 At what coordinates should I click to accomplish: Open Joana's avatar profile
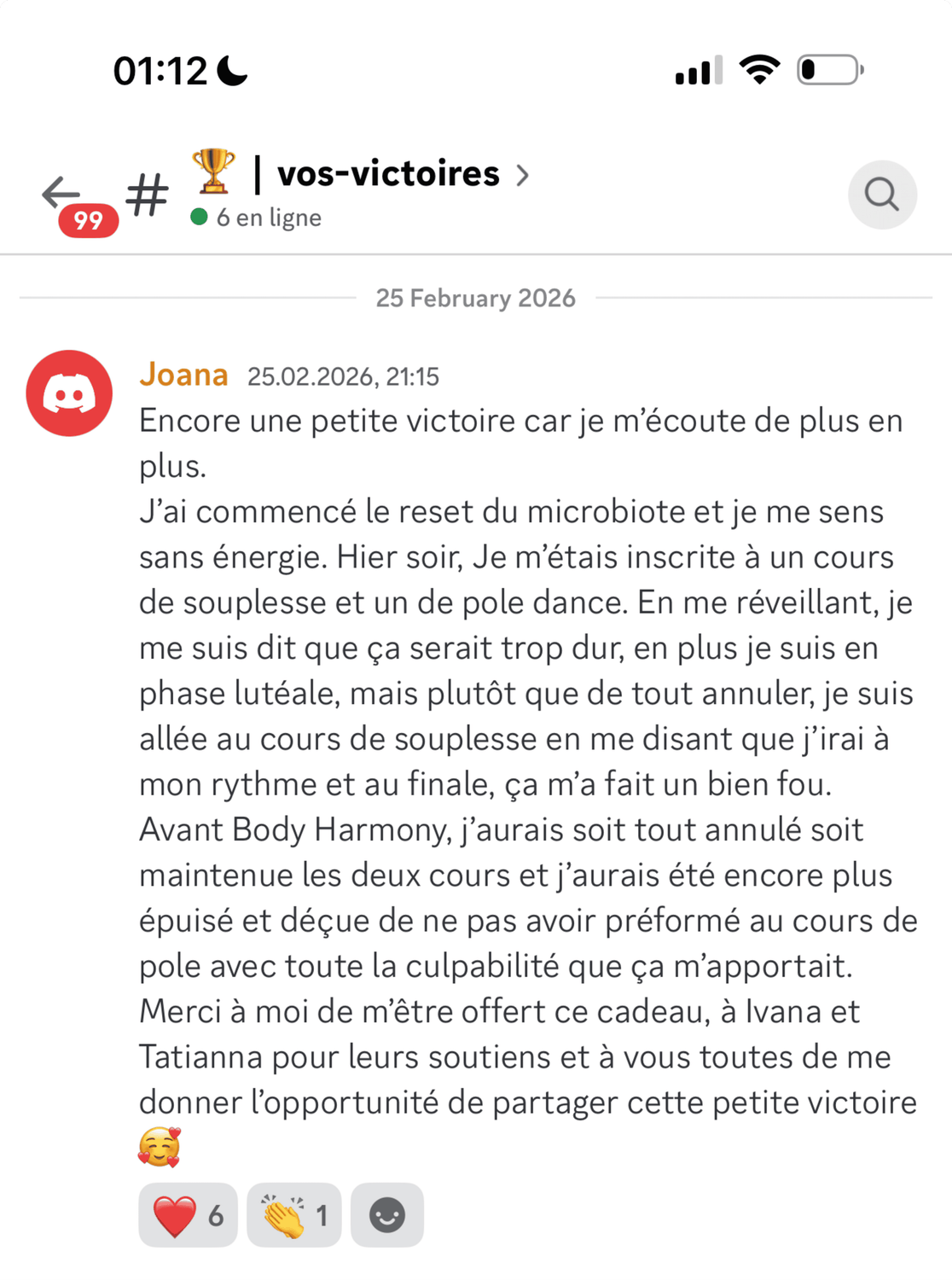pyautogui.click(x=69, y=393)
